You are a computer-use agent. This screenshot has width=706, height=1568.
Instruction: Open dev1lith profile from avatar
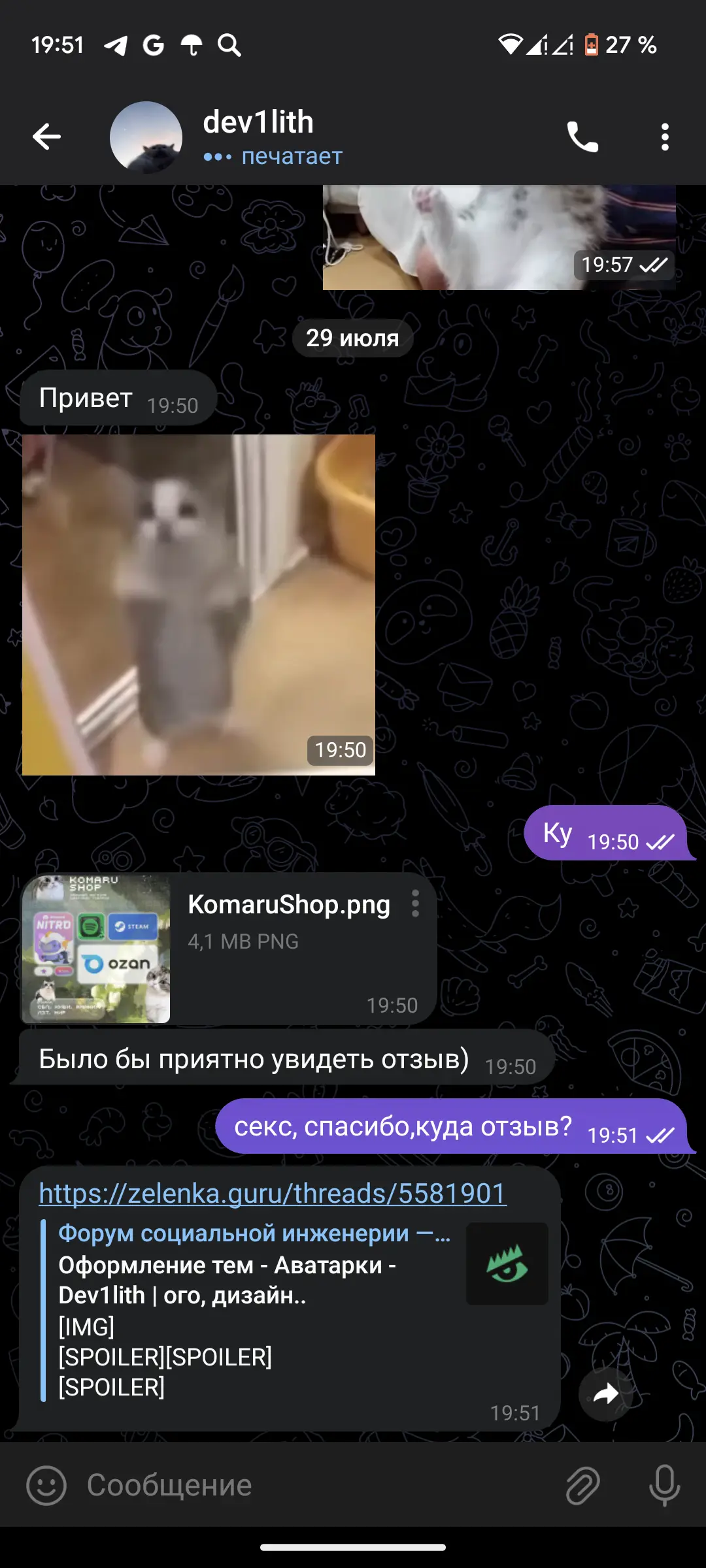pyautogui.click(x=146, y=137)
